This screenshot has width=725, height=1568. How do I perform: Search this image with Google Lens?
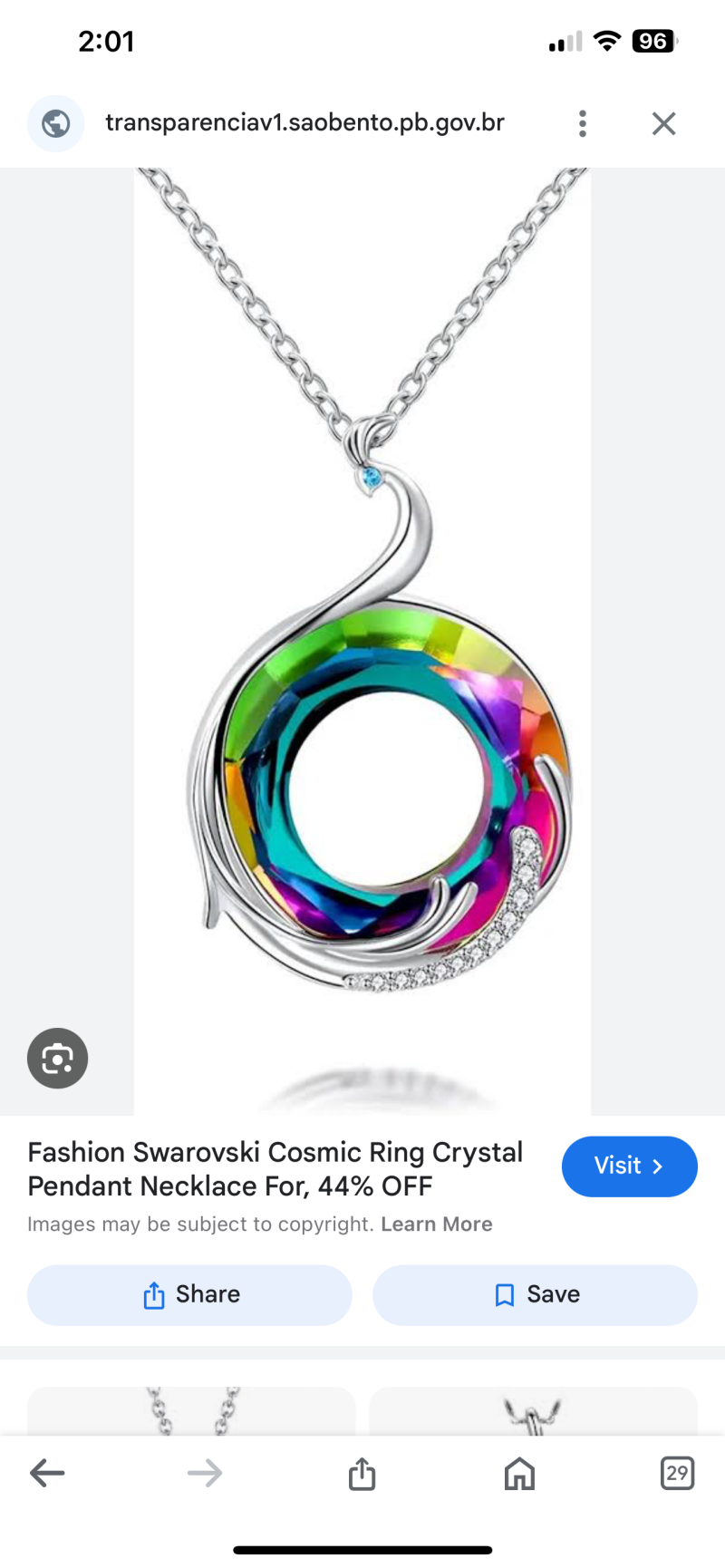point(57,1058)
